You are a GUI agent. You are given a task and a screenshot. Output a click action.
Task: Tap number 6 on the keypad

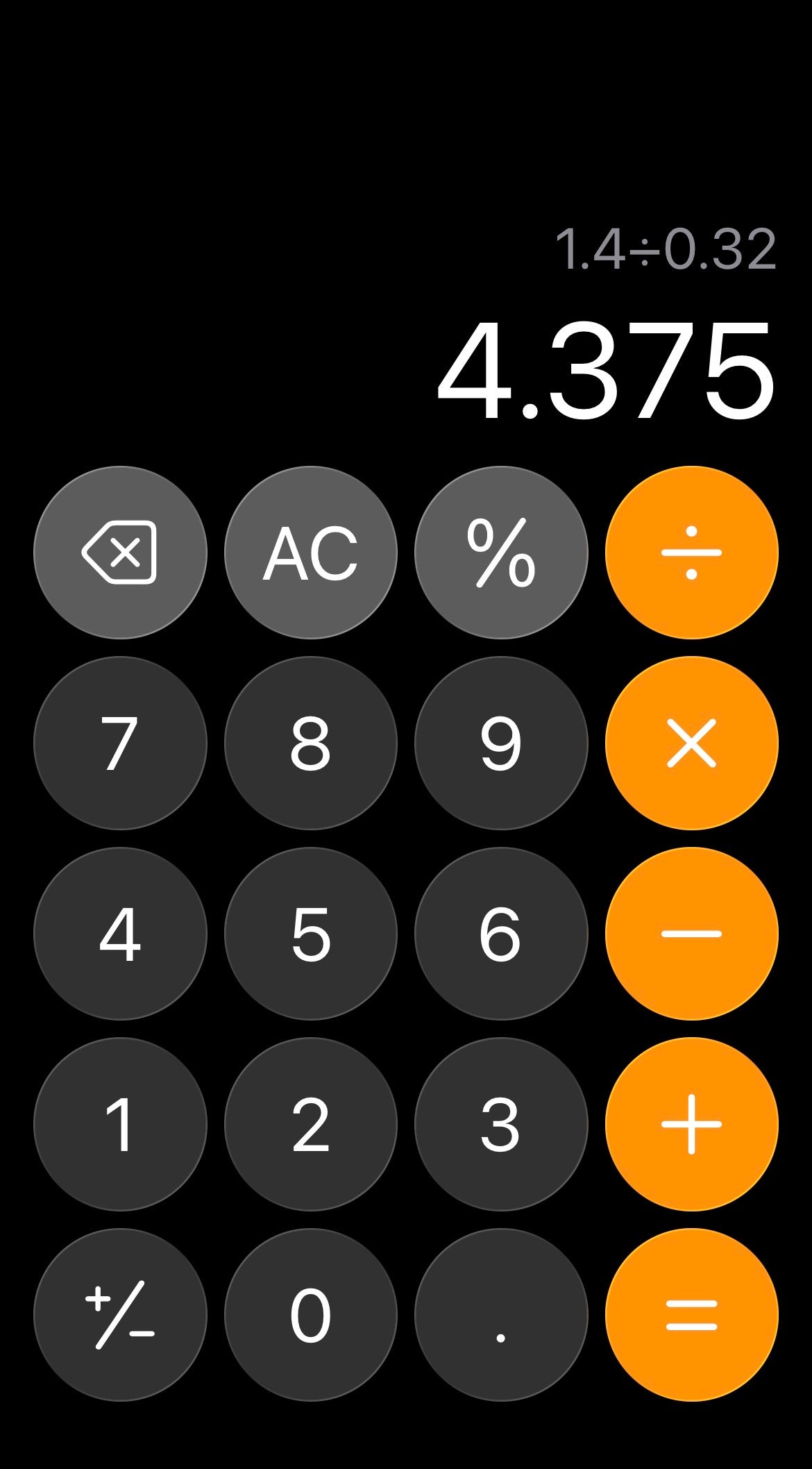(x=500, y=934)
